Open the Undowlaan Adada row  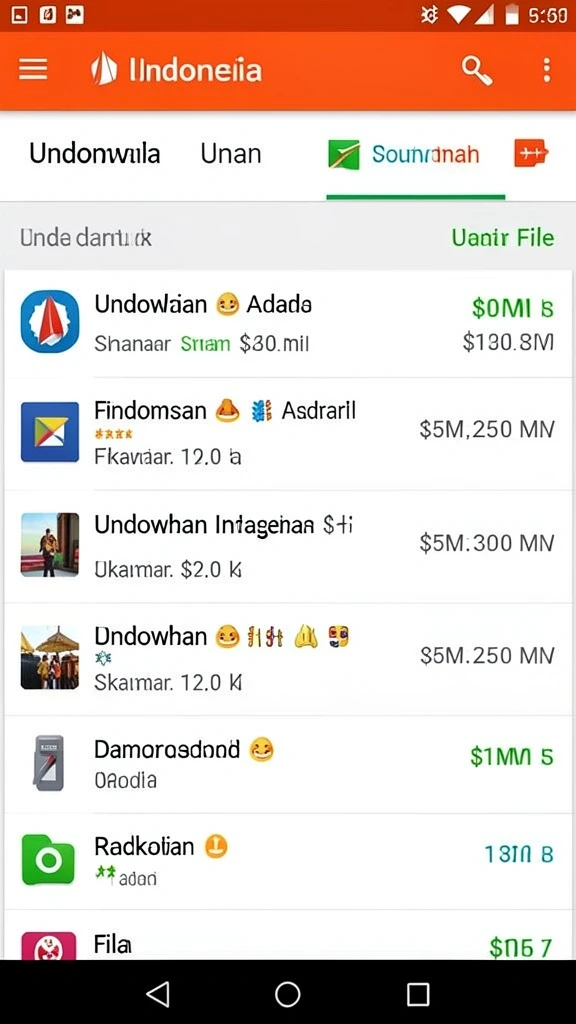tap(288, 323)
